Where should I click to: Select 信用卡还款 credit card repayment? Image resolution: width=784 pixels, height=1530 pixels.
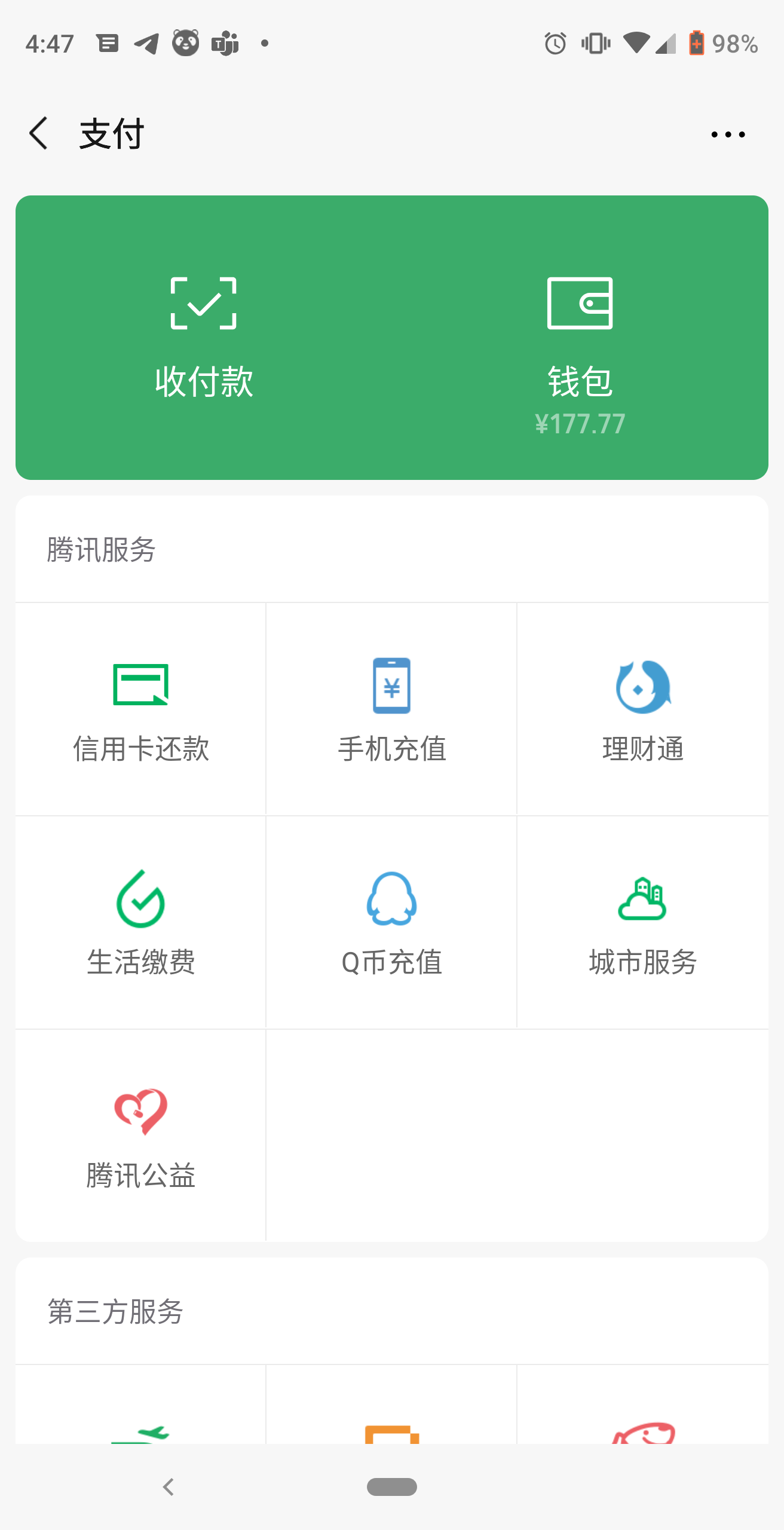coord(141,709)
